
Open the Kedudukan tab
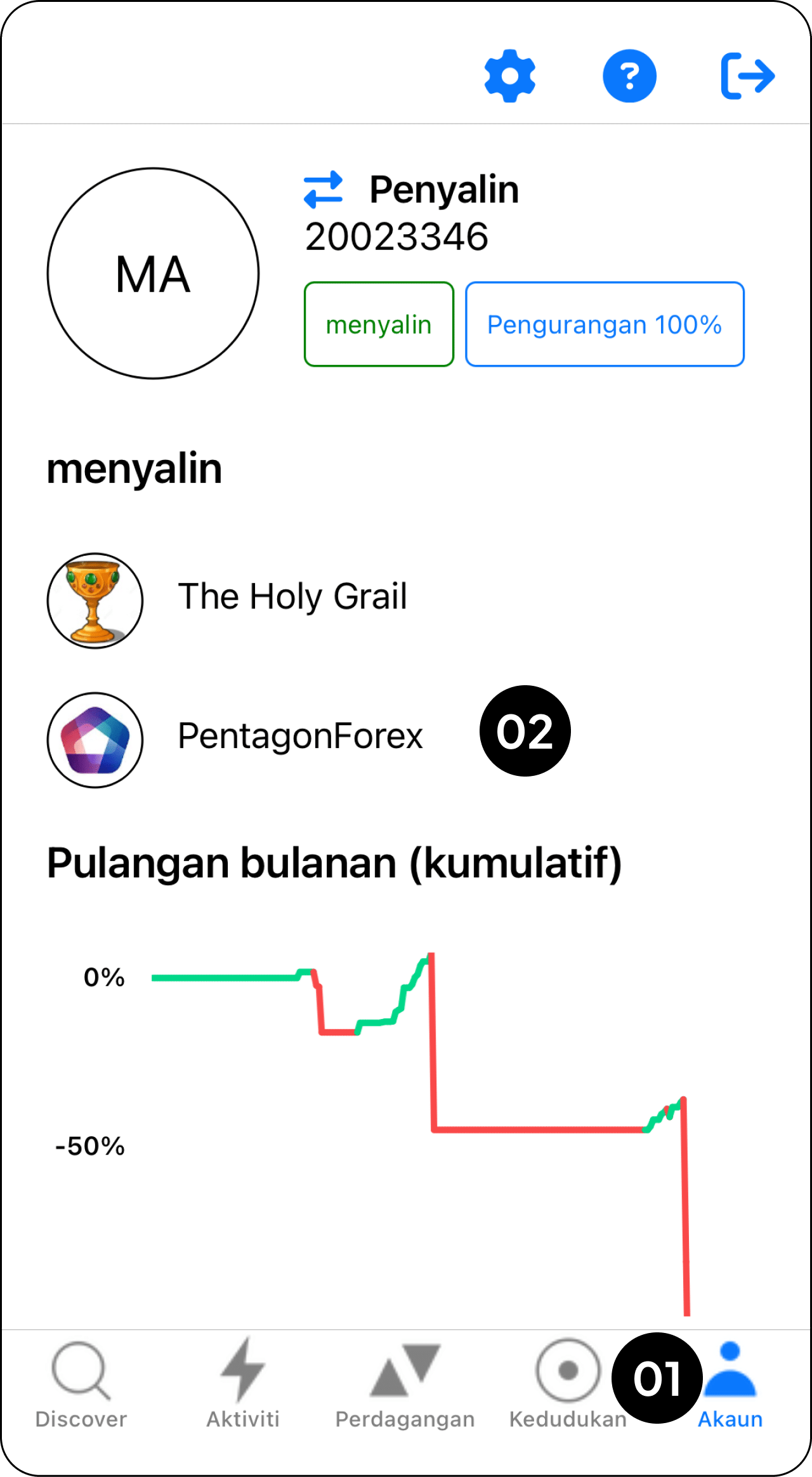pos(567,1384)
